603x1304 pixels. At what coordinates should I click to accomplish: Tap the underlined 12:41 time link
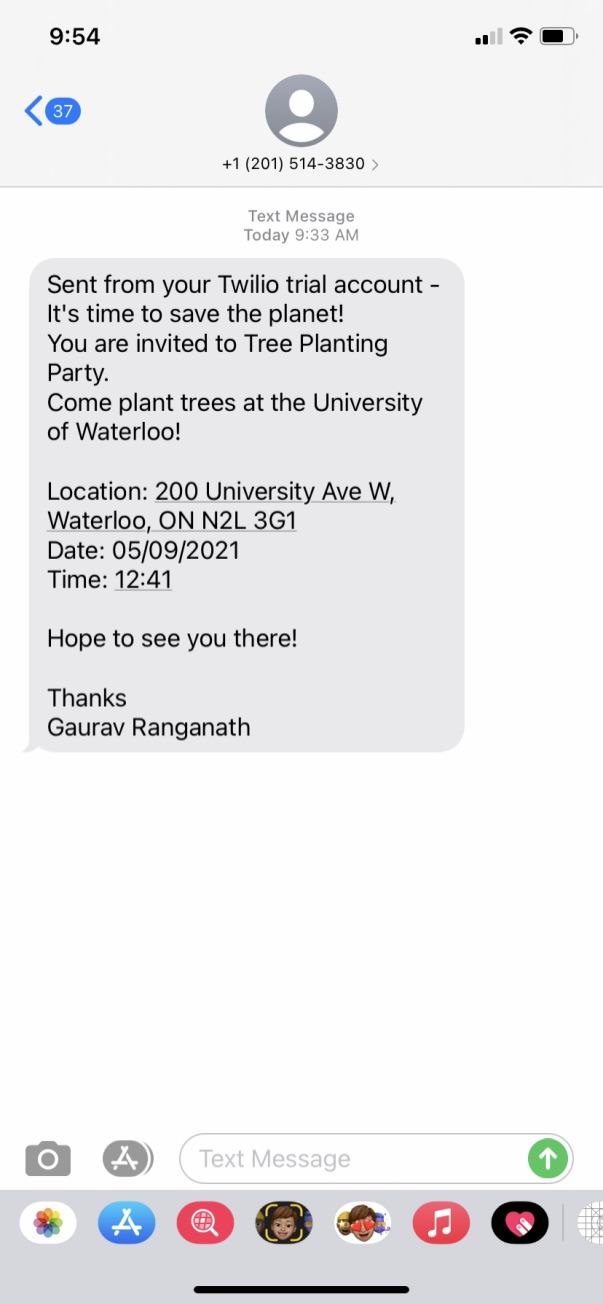[143, 579]
